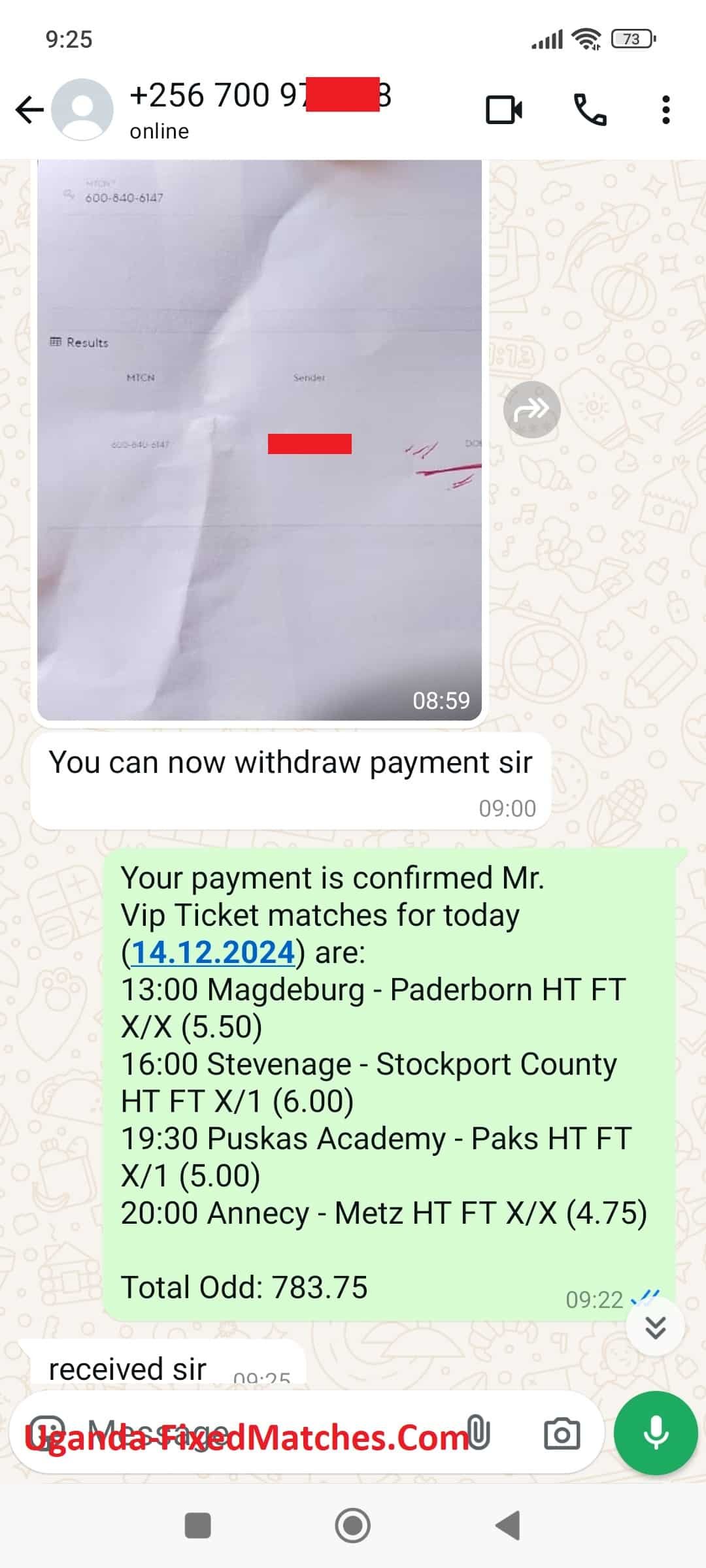Open the emoji picker
Image resolution: width=706 pixels, height=1568 pixels.
(48, 1433)
